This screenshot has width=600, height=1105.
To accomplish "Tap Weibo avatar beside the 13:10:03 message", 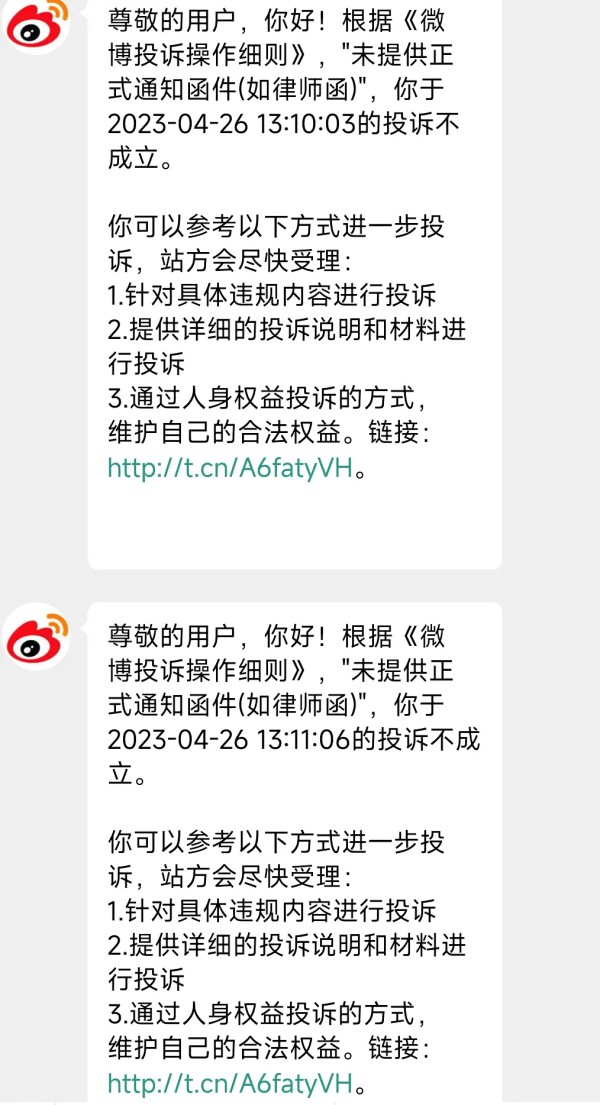I will (x=38, y=23).
